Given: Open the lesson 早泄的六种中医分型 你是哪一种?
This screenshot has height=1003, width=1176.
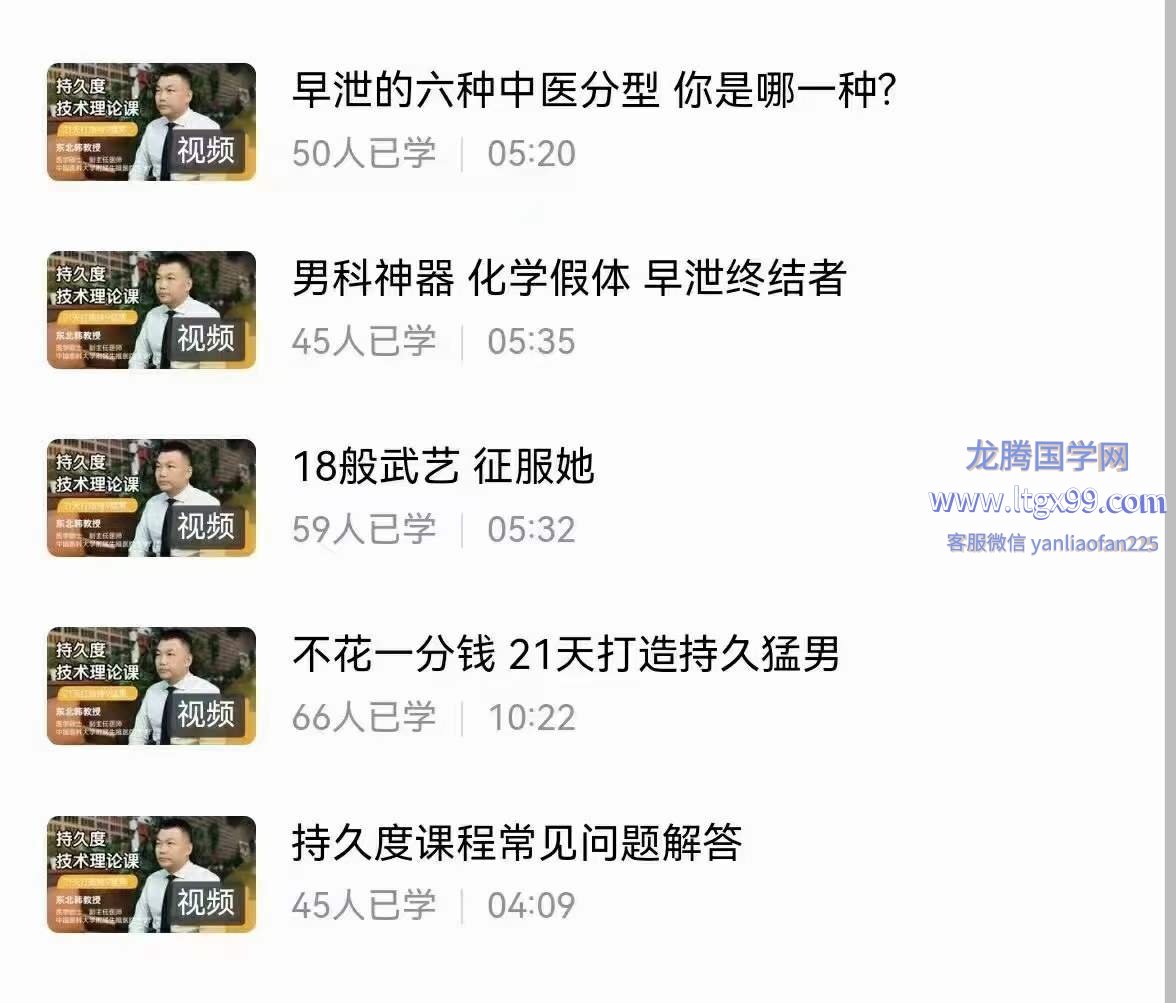Looking at the screenshot, I should coord(592,92).
